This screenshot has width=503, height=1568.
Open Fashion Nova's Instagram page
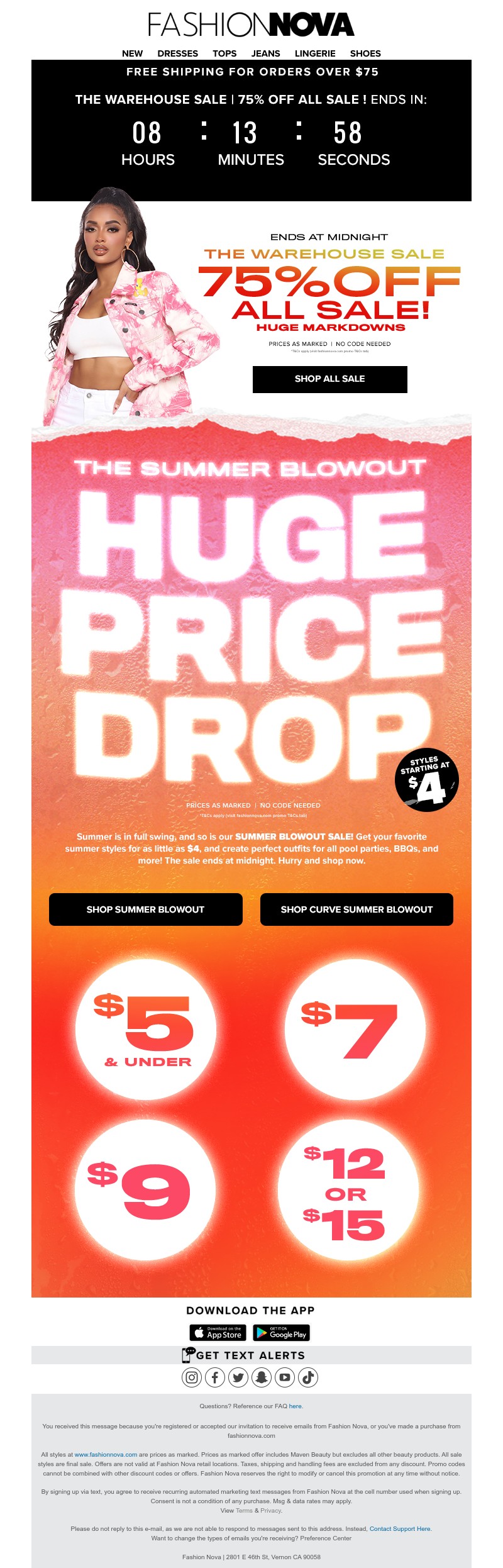click(x=192, y=1377)
